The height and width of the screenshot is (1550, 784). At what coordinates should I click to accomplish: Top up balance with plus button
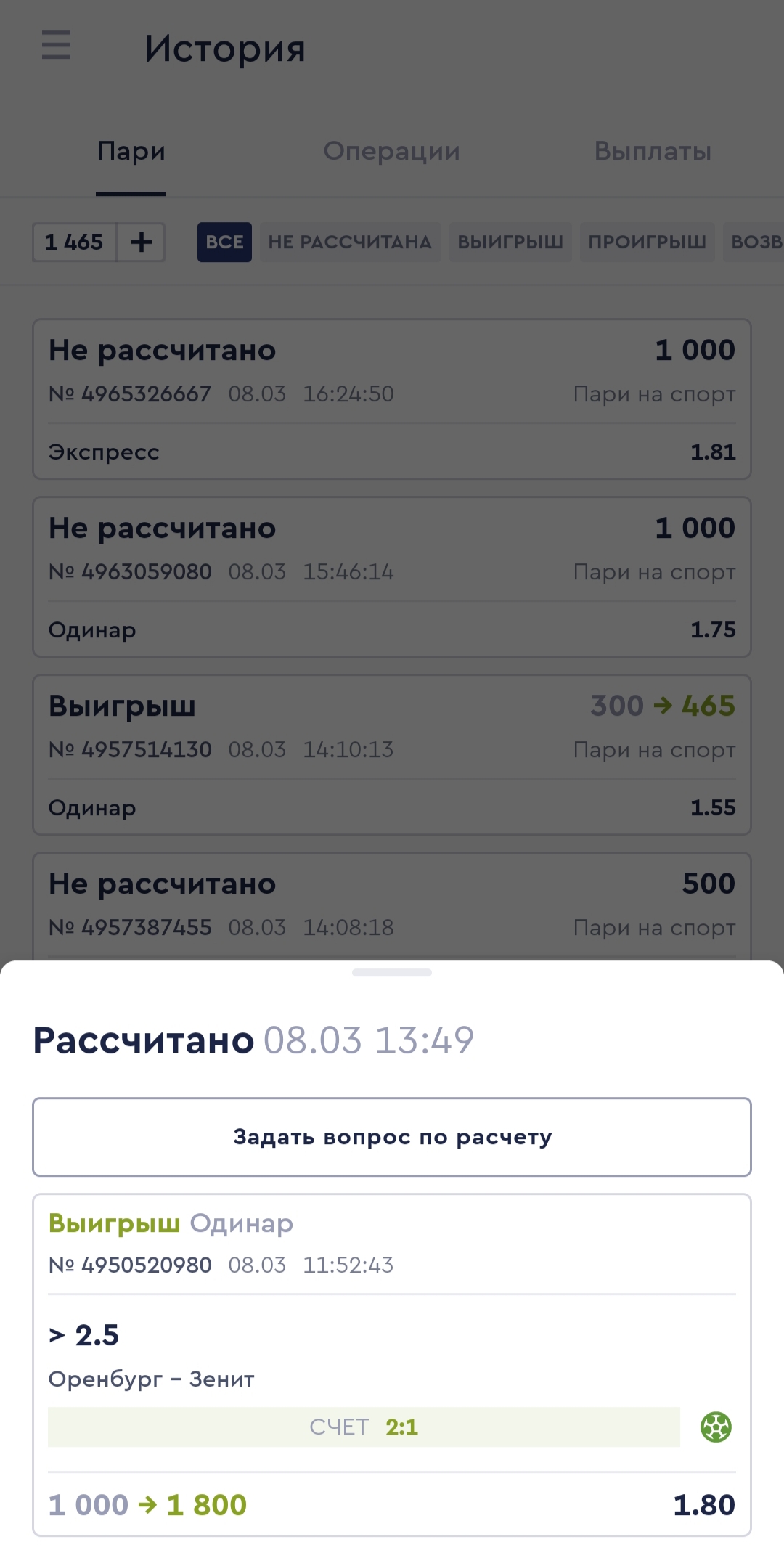[x=142, y=242]
